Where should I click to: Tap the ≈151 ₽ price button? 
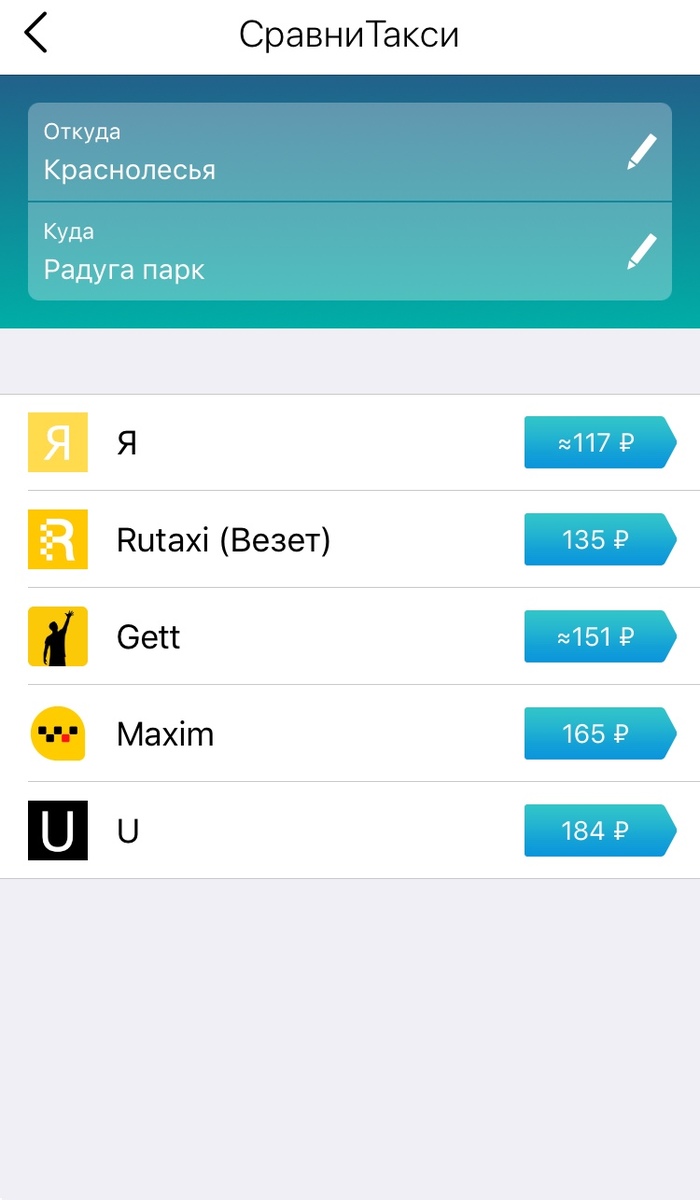click(598, 637)
